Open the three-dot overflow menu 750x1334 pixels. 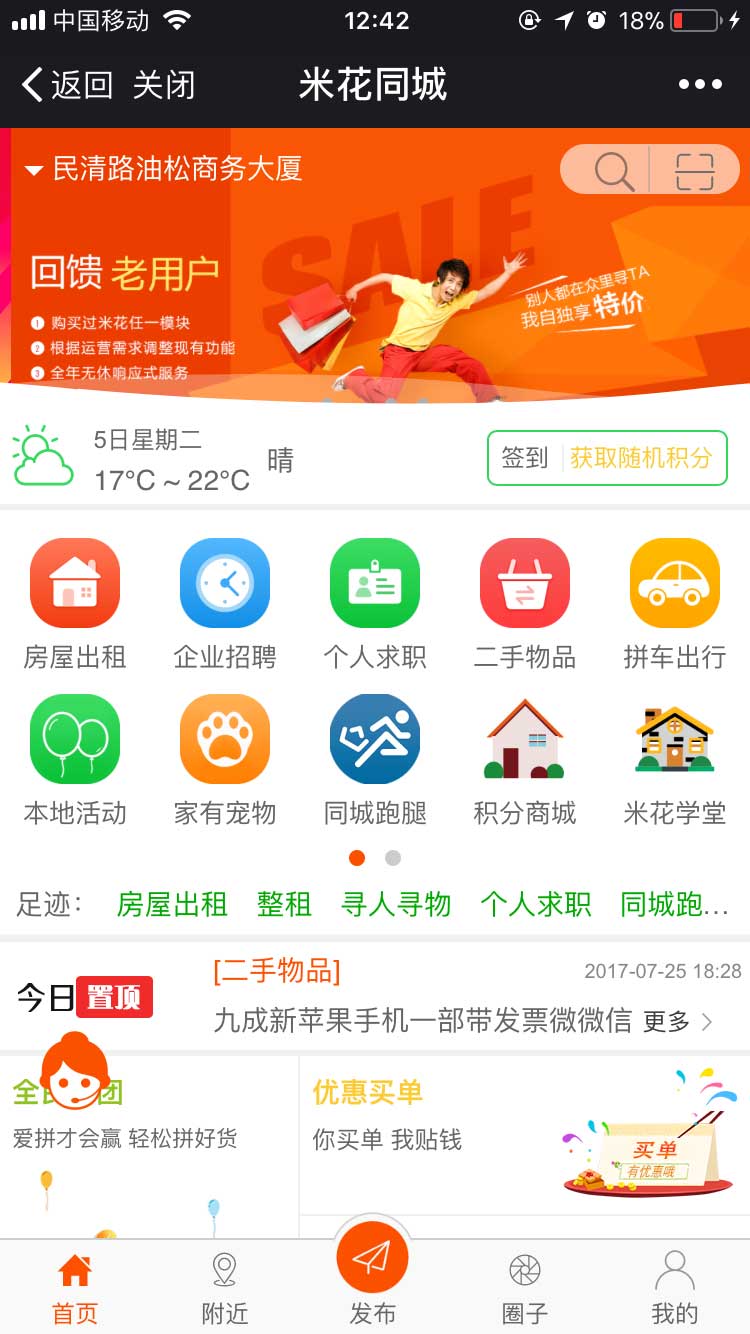click(700, 85)
